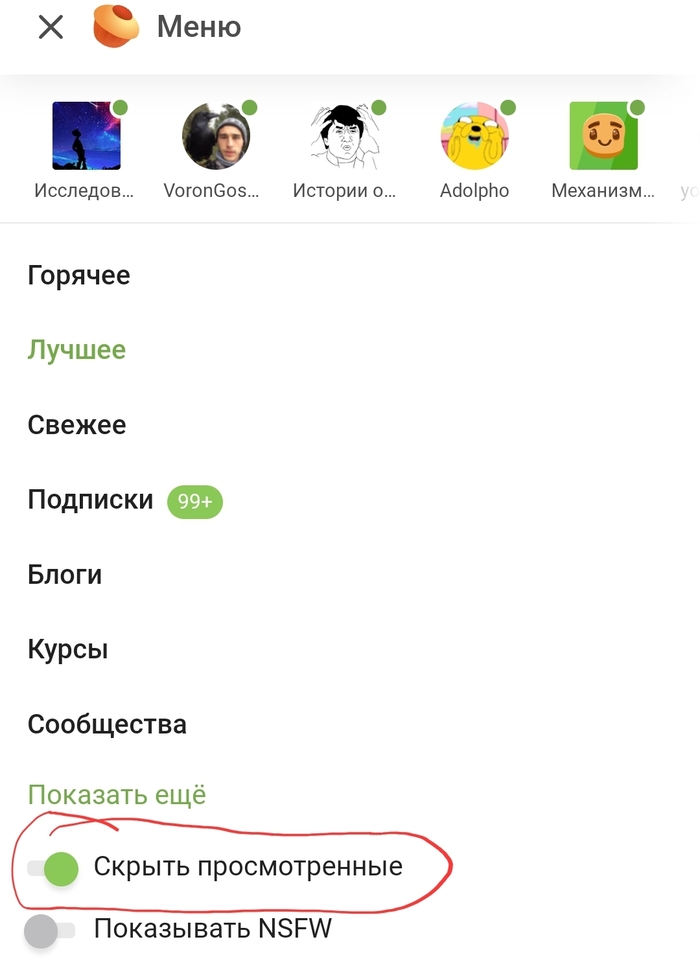Open the Механизм… avatar
This screenshot has height=970, width=700.
click(x=603, y=136)
